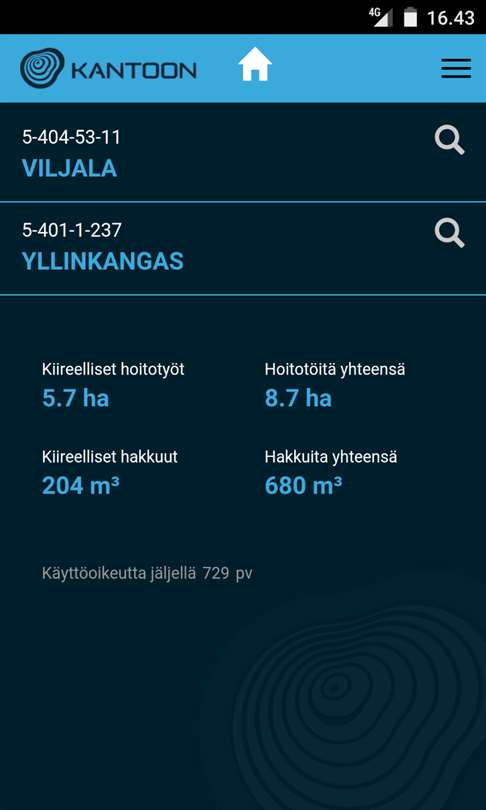Open the VILJALA property row
Viewport: 486px width, 810px height.
(x=243, y=152)
